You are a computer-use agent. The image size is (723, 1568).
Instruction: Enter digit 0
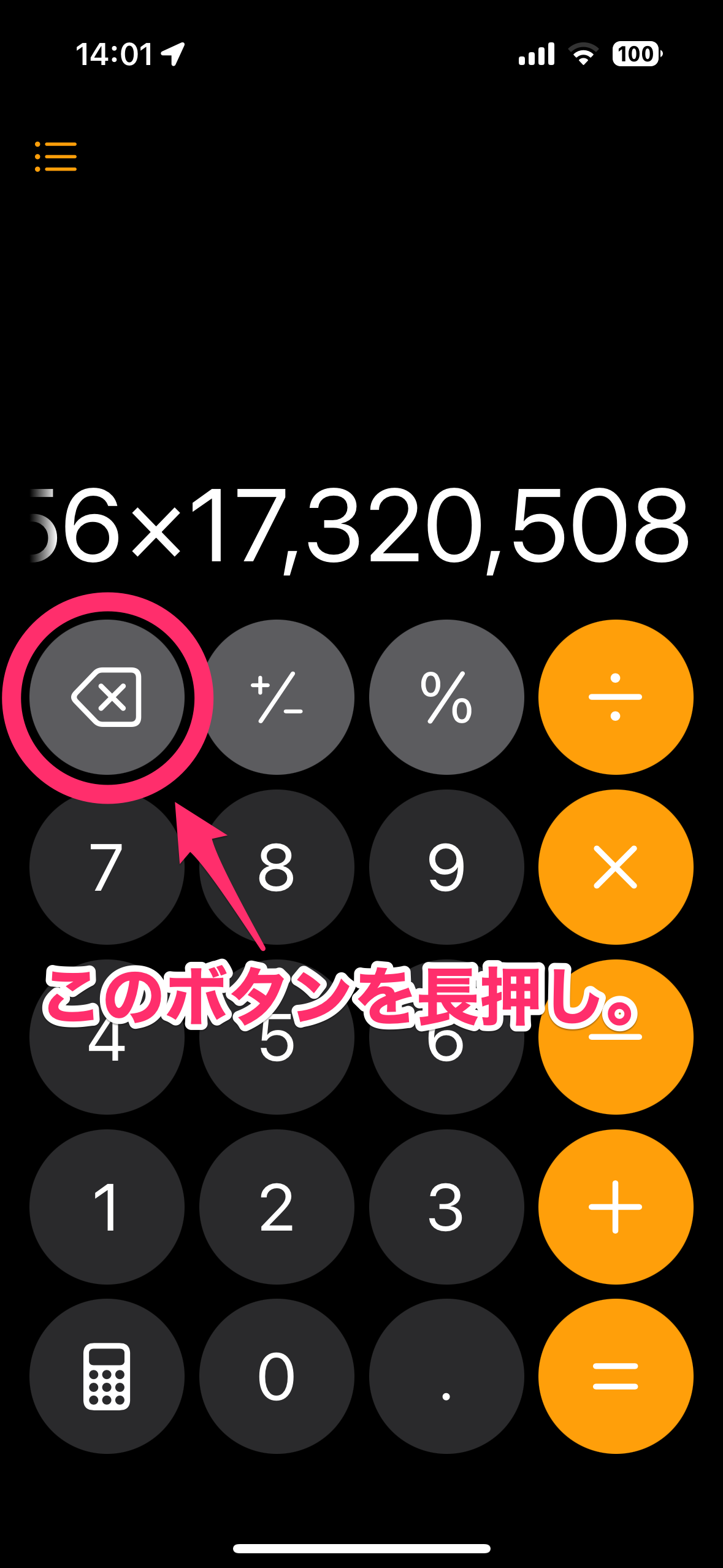coord(277,1376)
